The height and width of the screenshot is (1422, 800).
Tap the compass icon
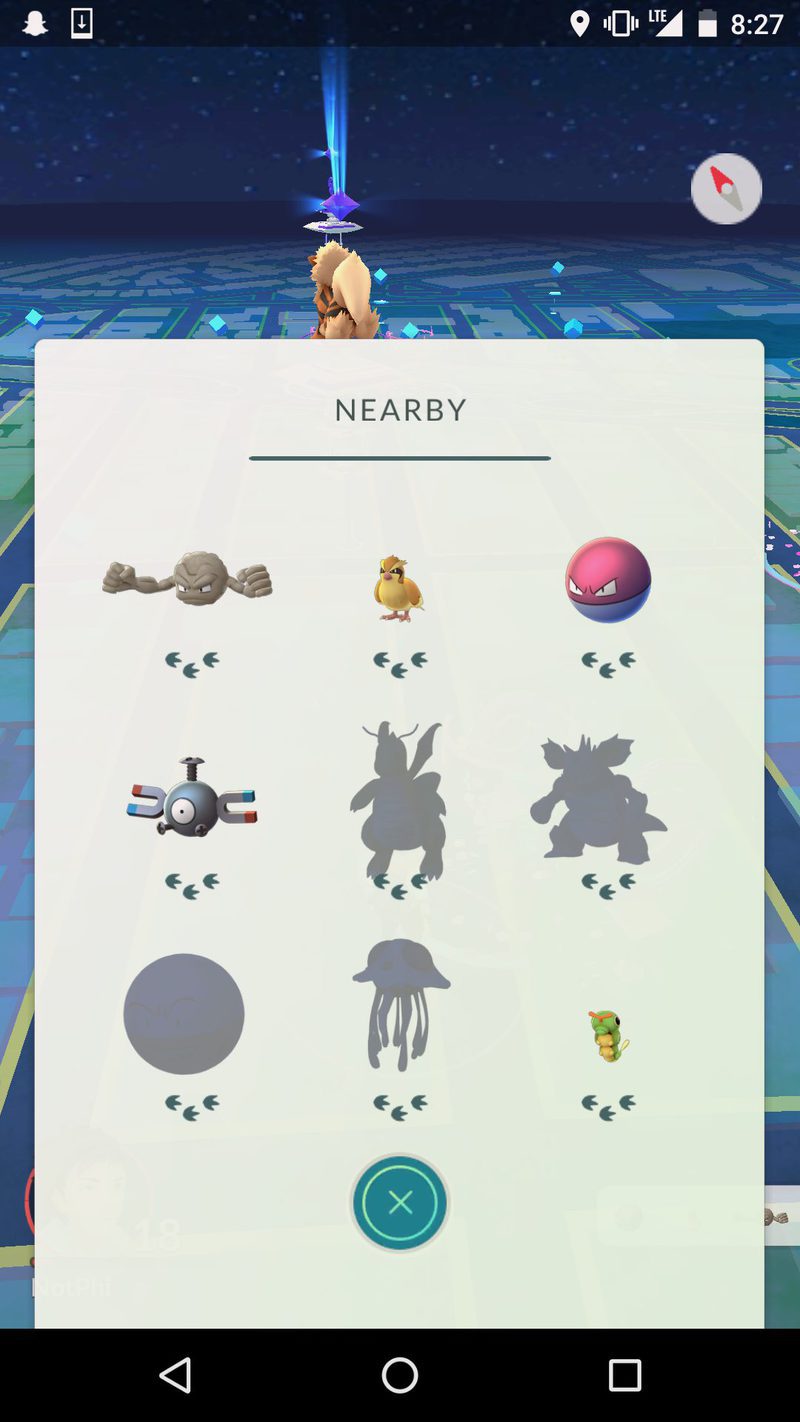(726, 188)
